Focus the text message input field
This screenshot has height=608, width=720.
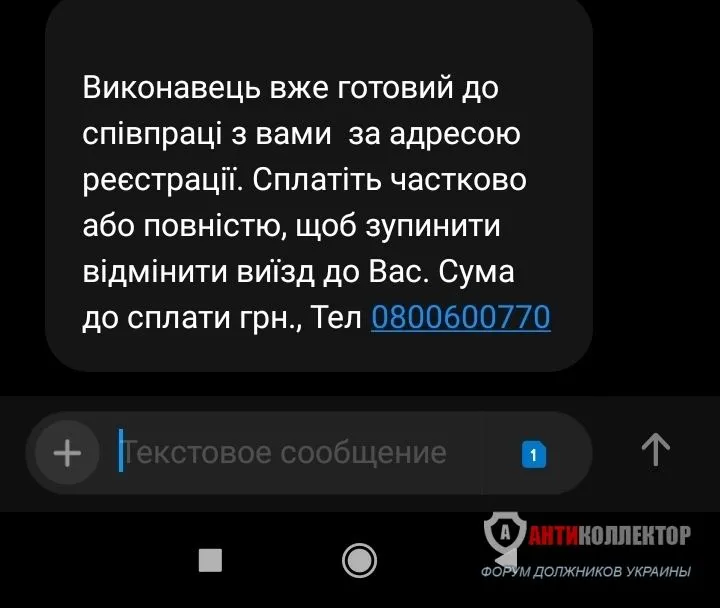coord(300,453)
